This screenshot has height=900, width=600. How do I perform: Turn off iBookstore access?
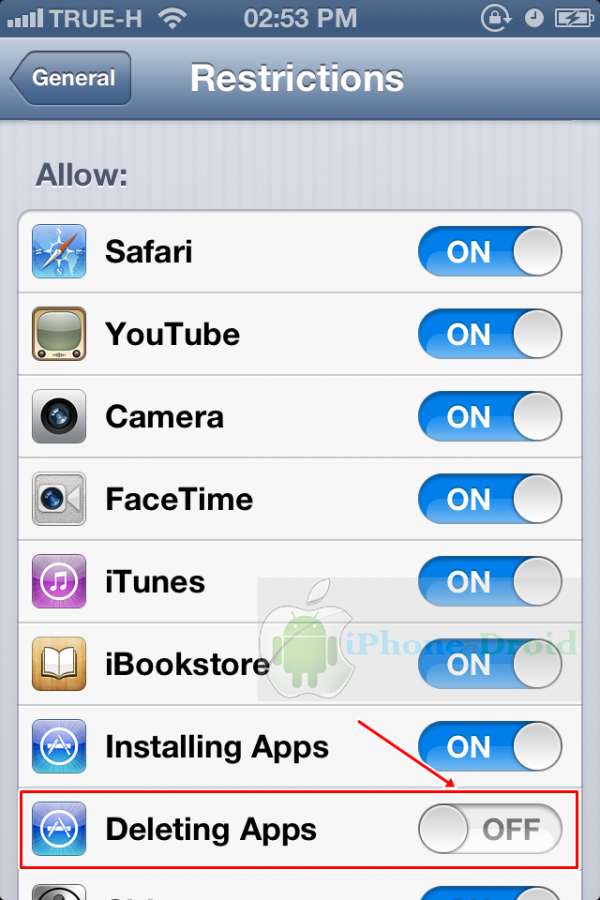(x=490, y=665)
